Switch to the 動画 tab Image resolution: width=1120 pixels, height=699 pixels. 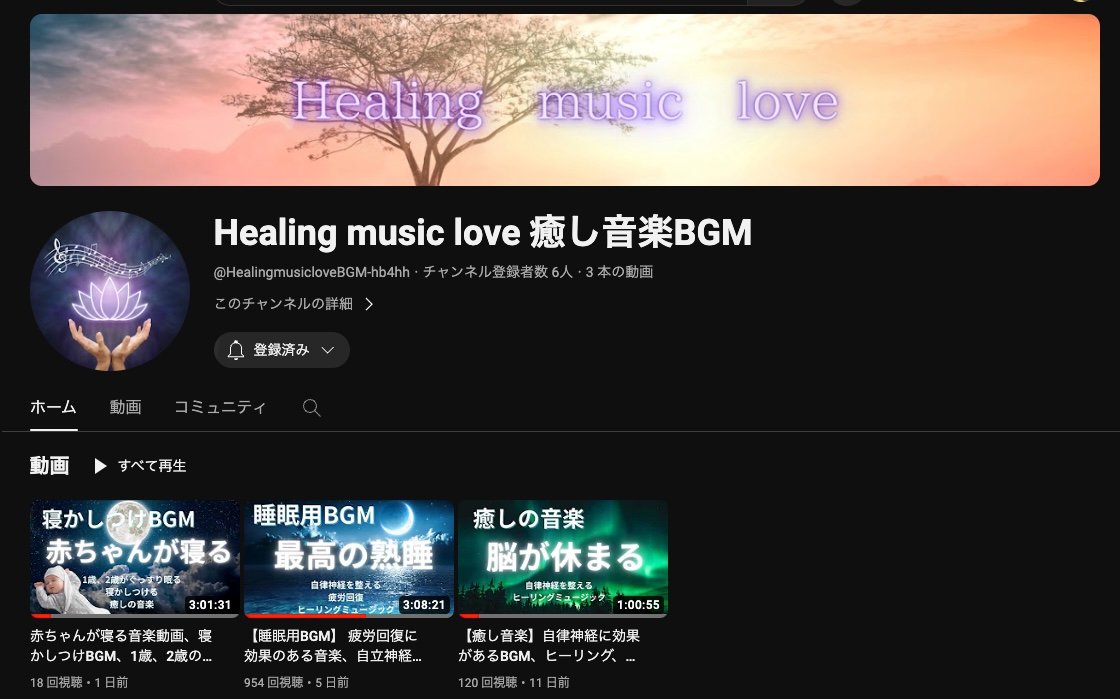point(125,407)
